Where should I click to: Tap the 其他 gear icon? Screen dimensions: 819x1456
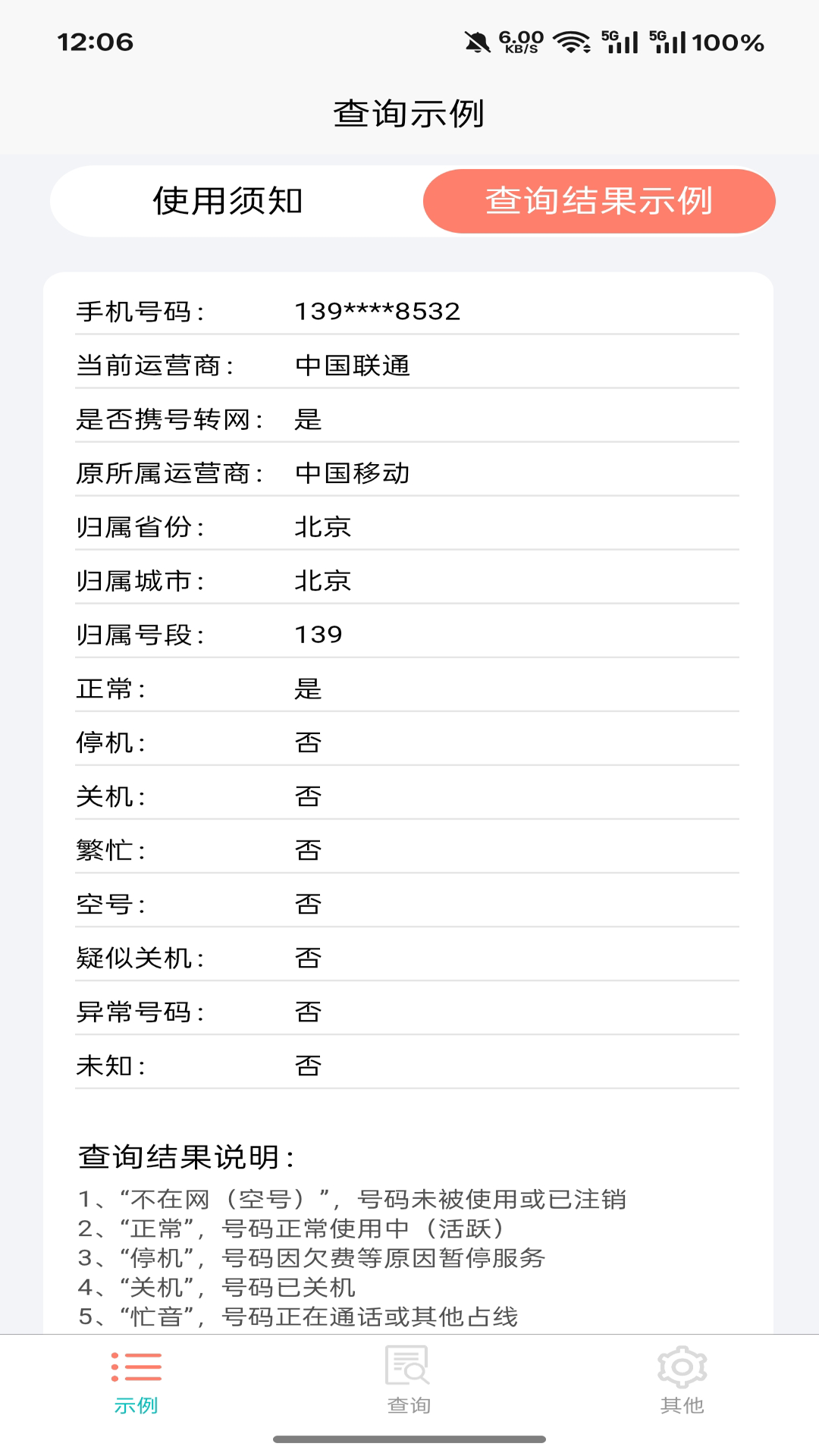click(x=682, y=1365)
